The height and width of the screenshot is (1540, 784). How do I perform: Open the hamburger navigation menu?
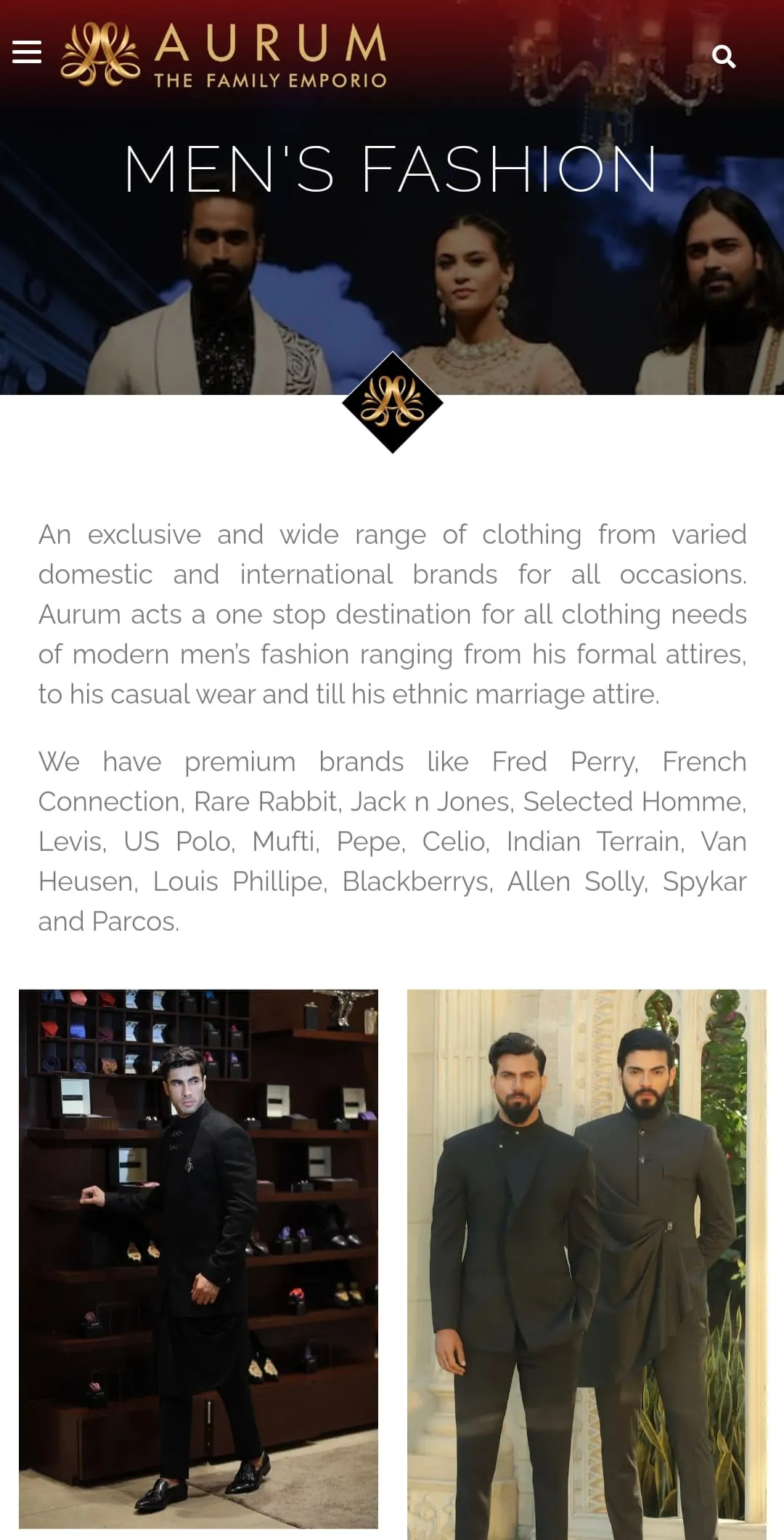(x=27, y=52)
